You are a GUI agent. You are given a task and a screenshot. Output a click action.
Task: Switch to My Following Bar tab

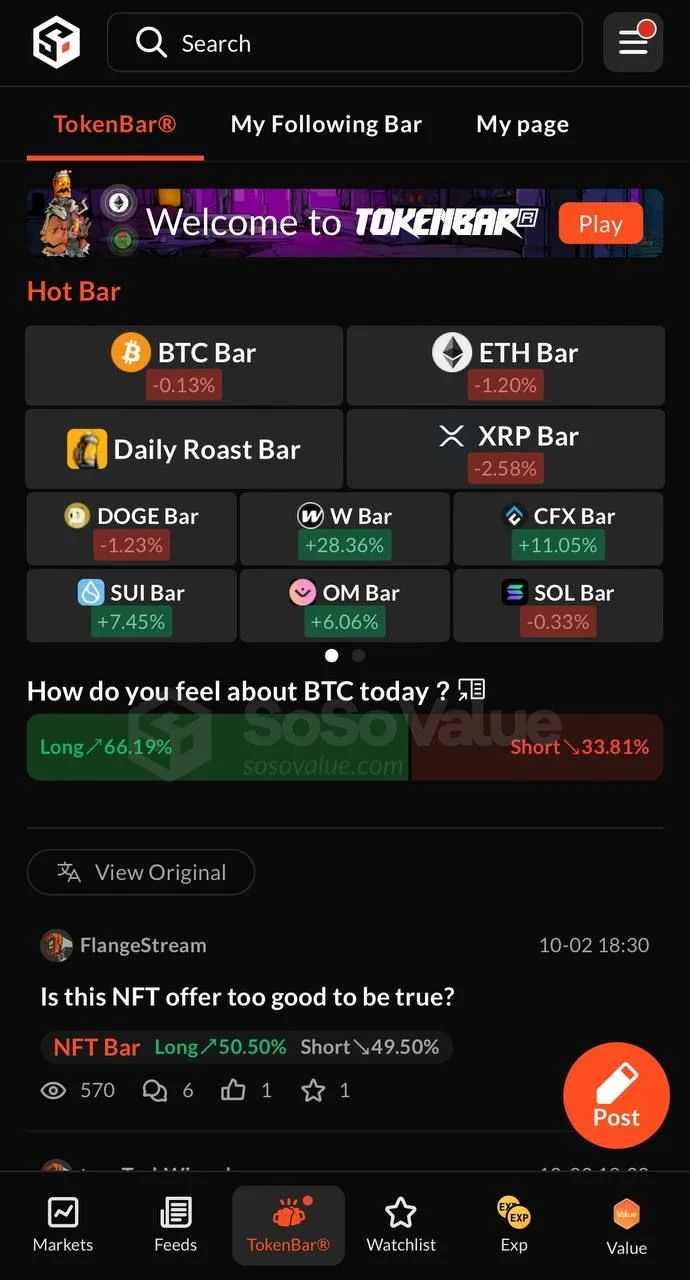[326, 124]
